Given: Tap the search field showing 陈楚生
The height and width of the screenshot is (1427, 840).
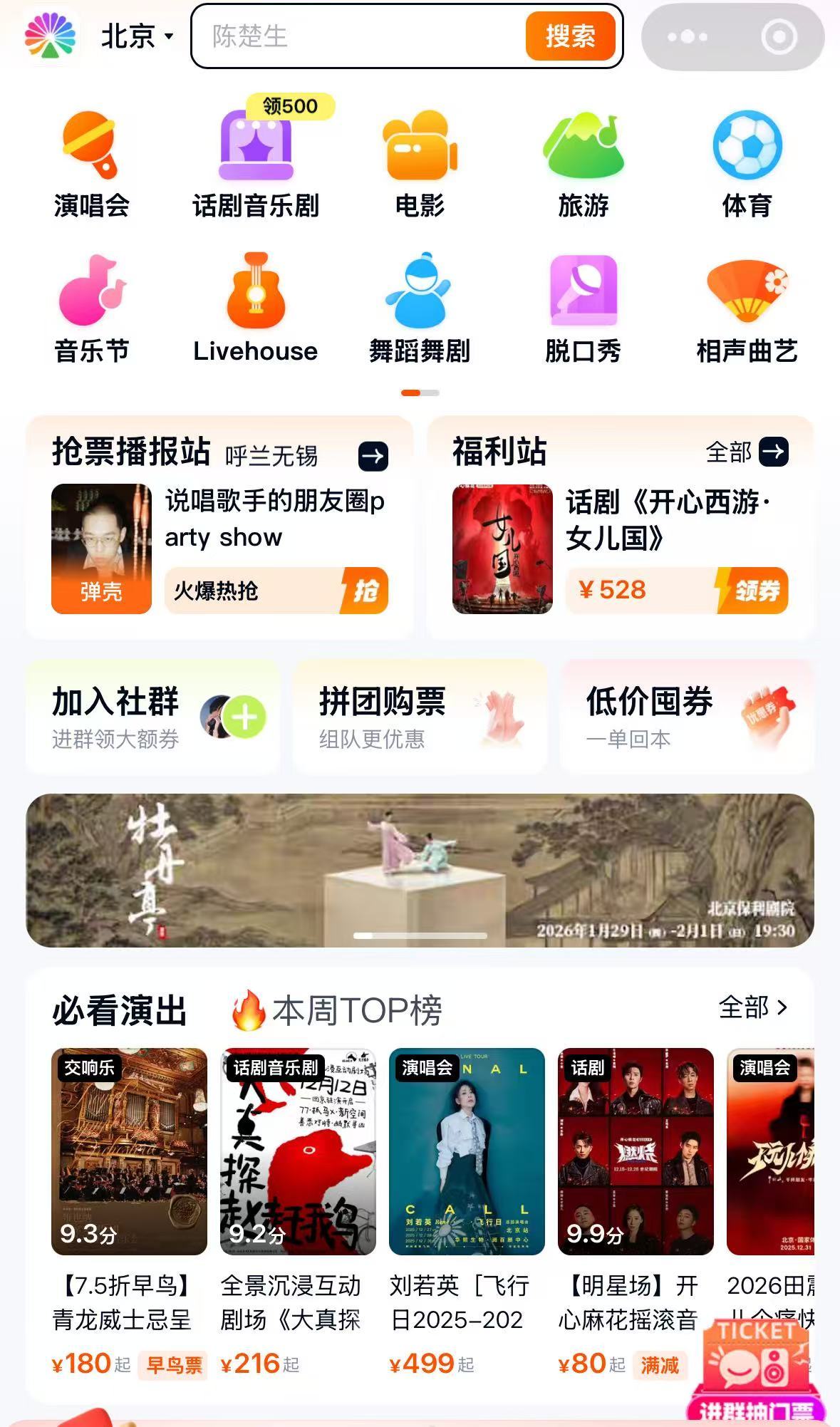Looking at the screenshot, I should [x=356, y=36].
